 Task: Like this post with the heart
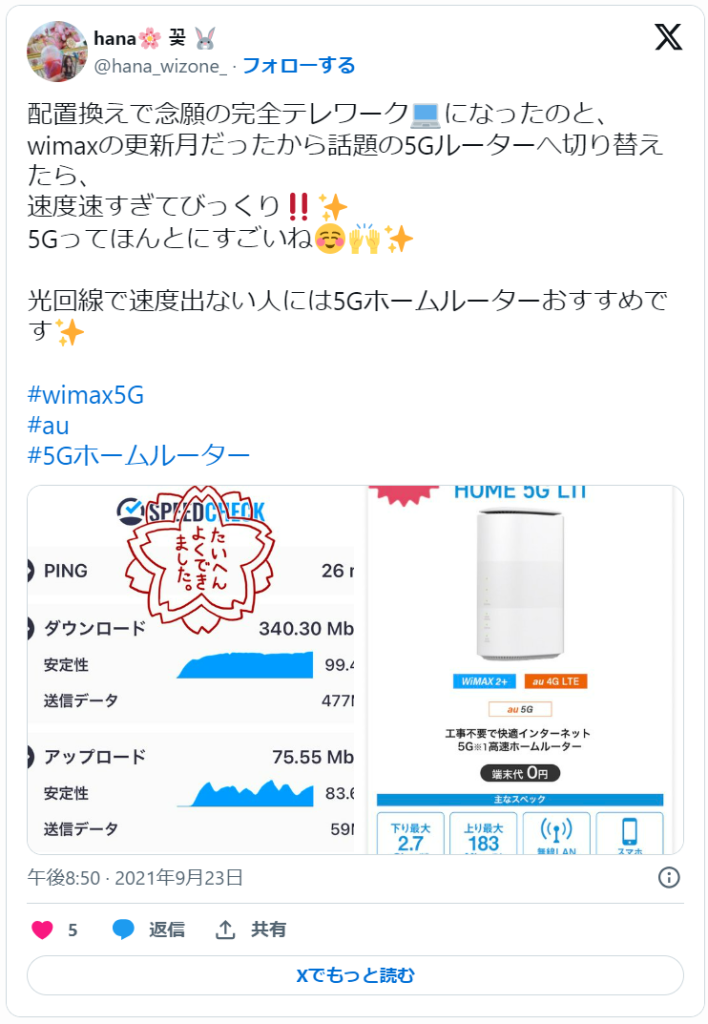tap(42, 930)
